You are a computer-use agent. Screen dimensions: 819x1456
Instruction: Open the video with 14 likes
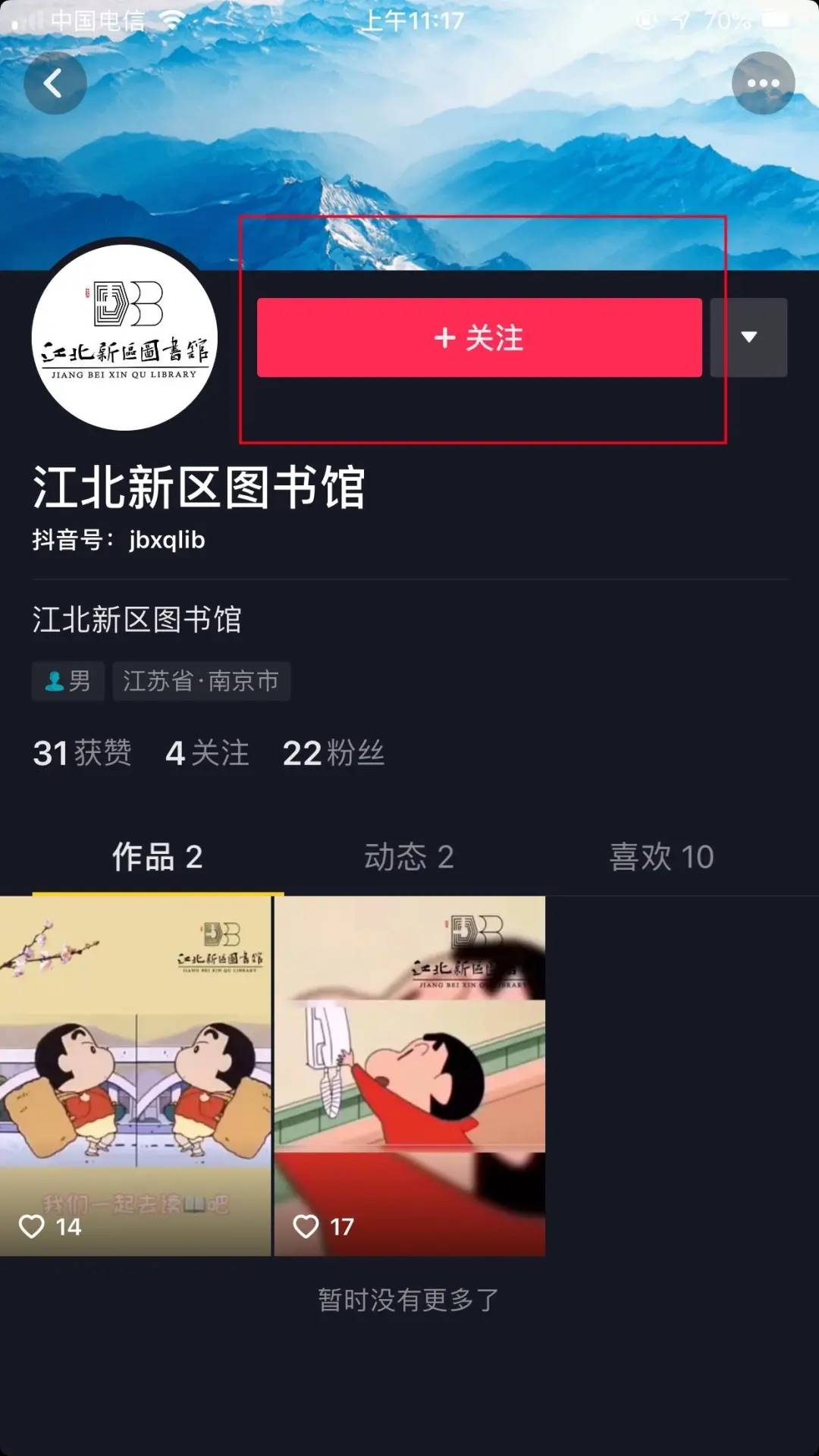click(x=135, y=1075)
